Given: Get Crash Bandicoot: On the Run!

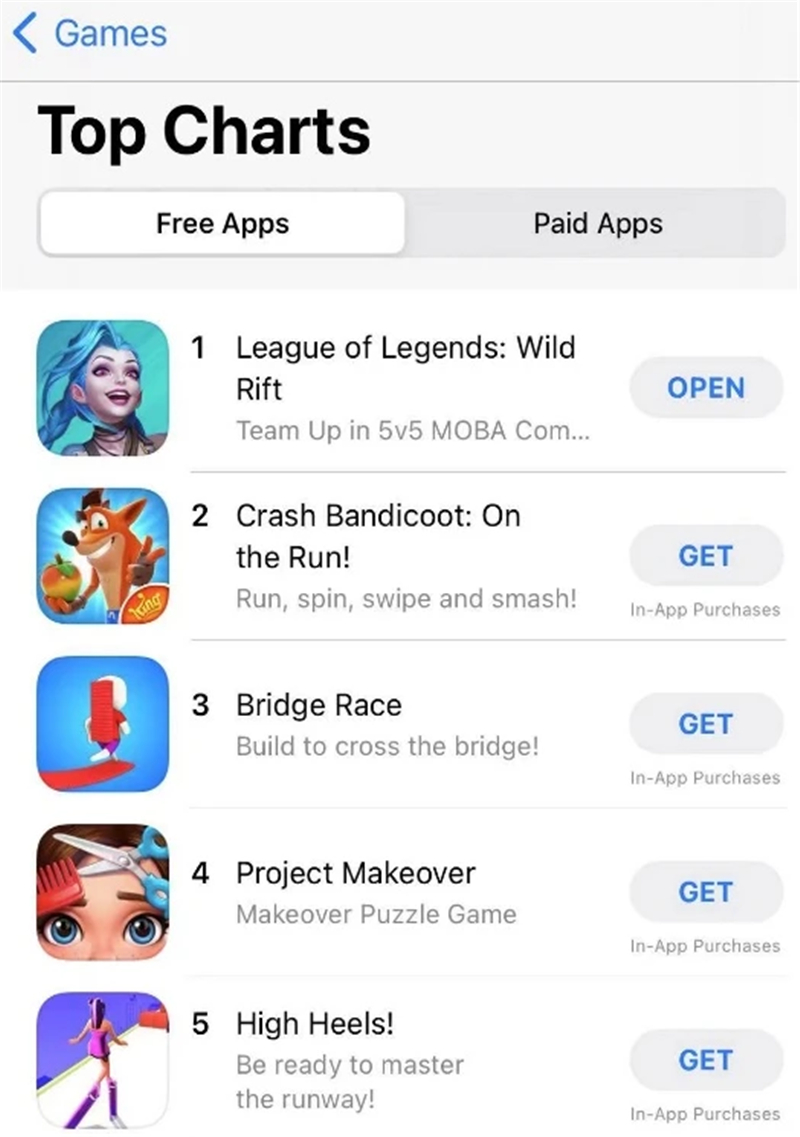Looking at the screenshot, I should (705, 556).
